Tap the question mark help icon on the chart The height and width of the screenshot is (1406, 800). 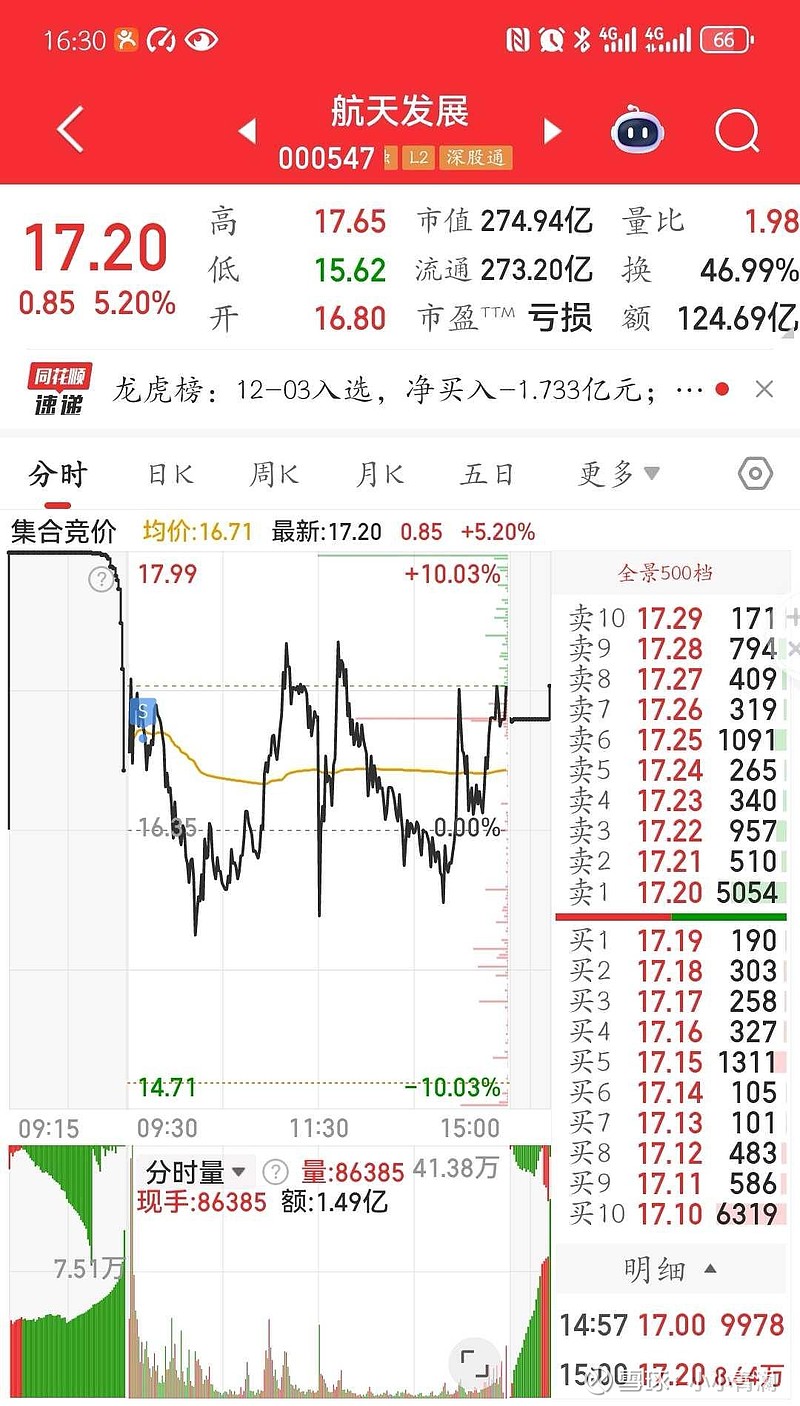[x=102, y=580]
